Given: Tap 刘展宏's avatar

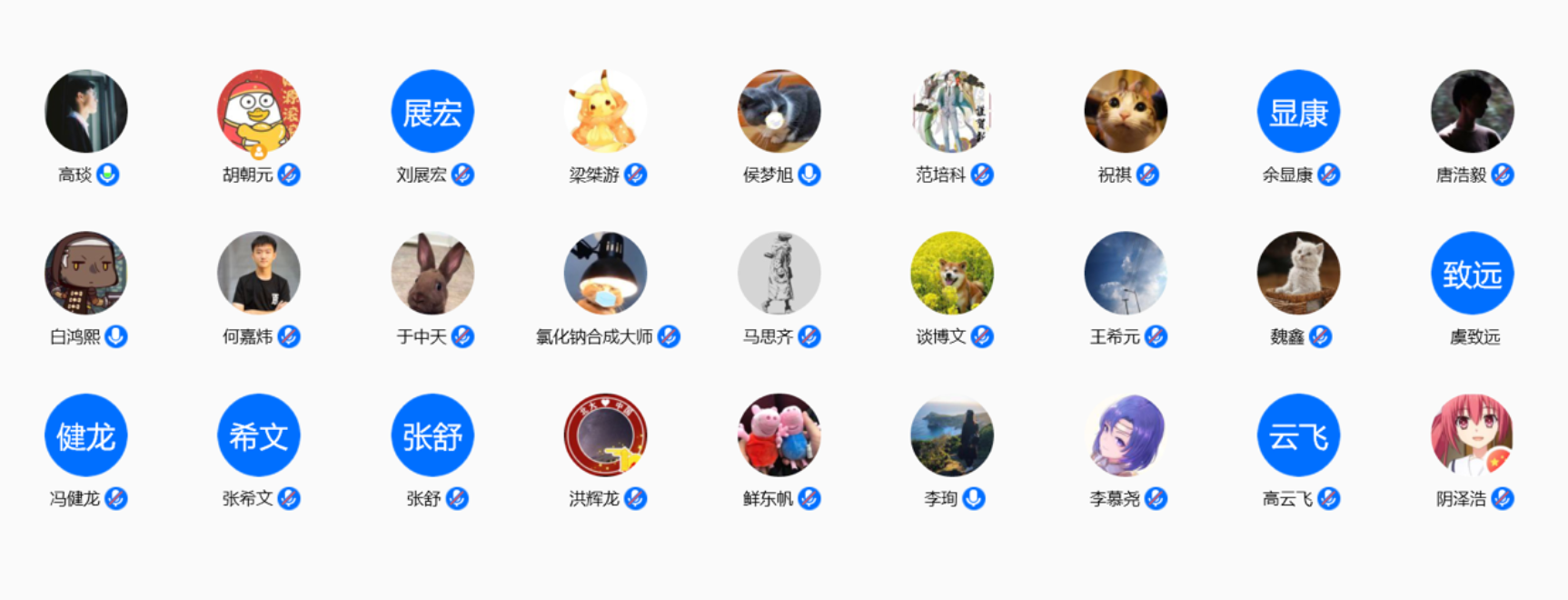Looking at the screenshot, I should coord(432,111).
